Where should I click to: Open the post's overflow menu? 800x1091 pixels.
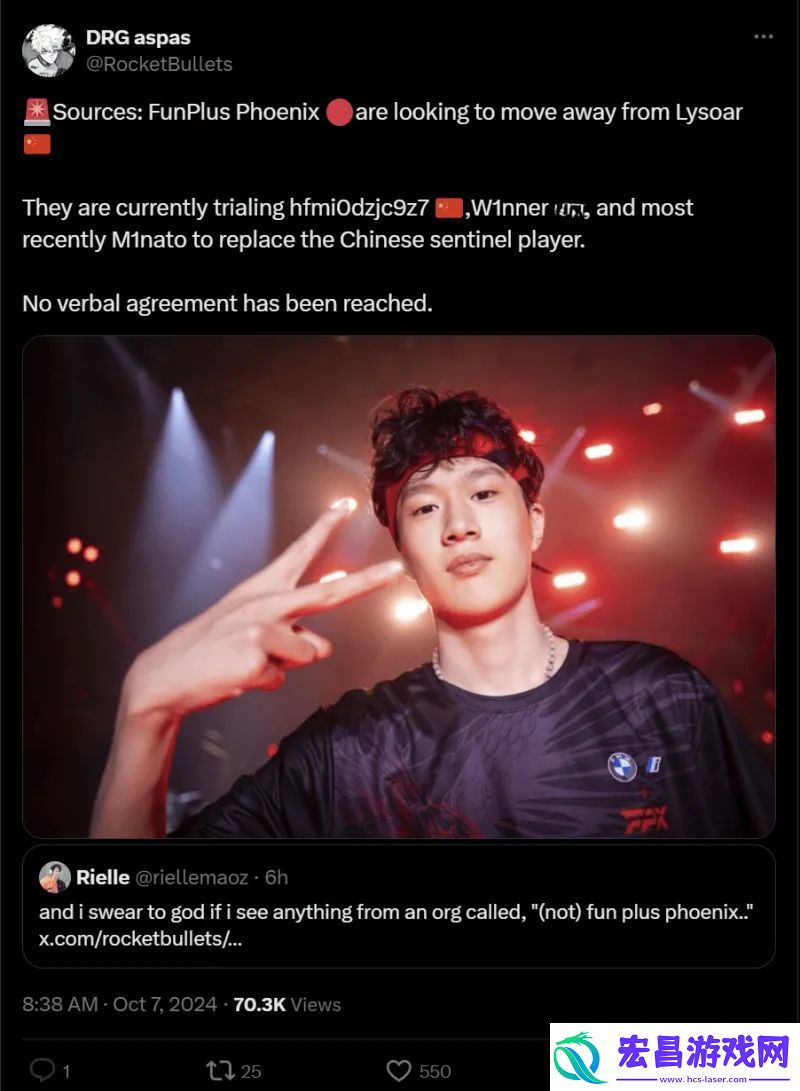[763, 37]
